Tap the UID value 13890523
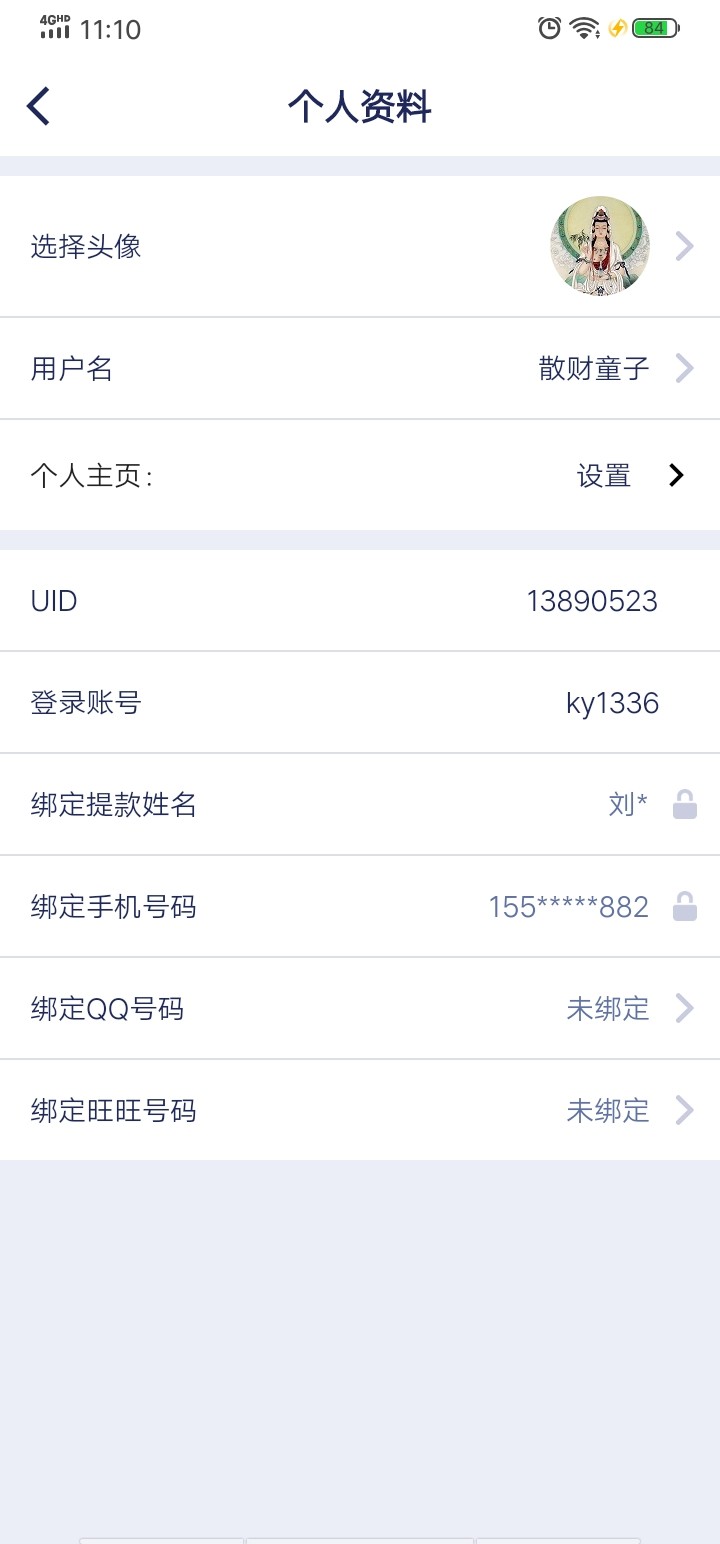Image resolution: width=720 pixels, height=1544 pixels. pyautogui.click(x=592, y=600)
